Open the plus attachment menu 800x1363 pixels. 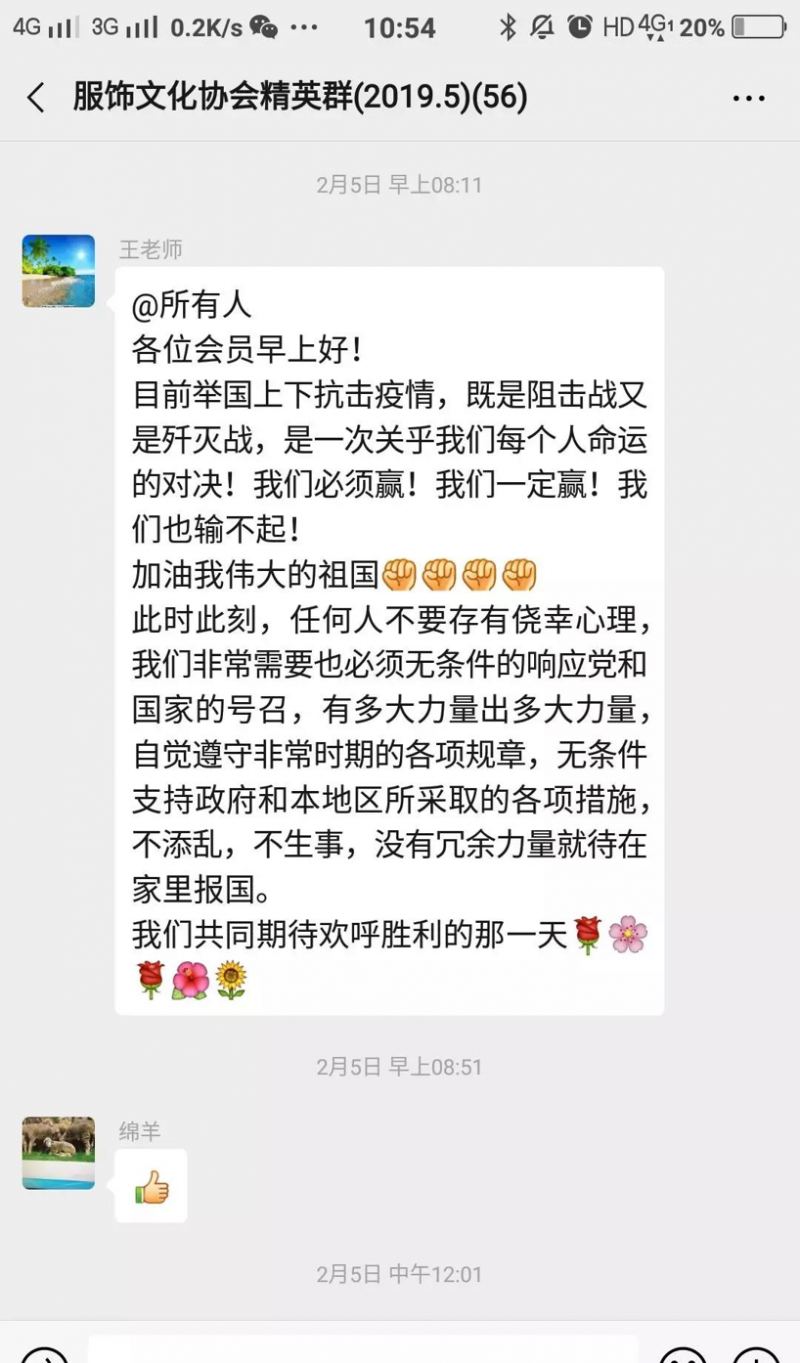tap(756, 1356)
